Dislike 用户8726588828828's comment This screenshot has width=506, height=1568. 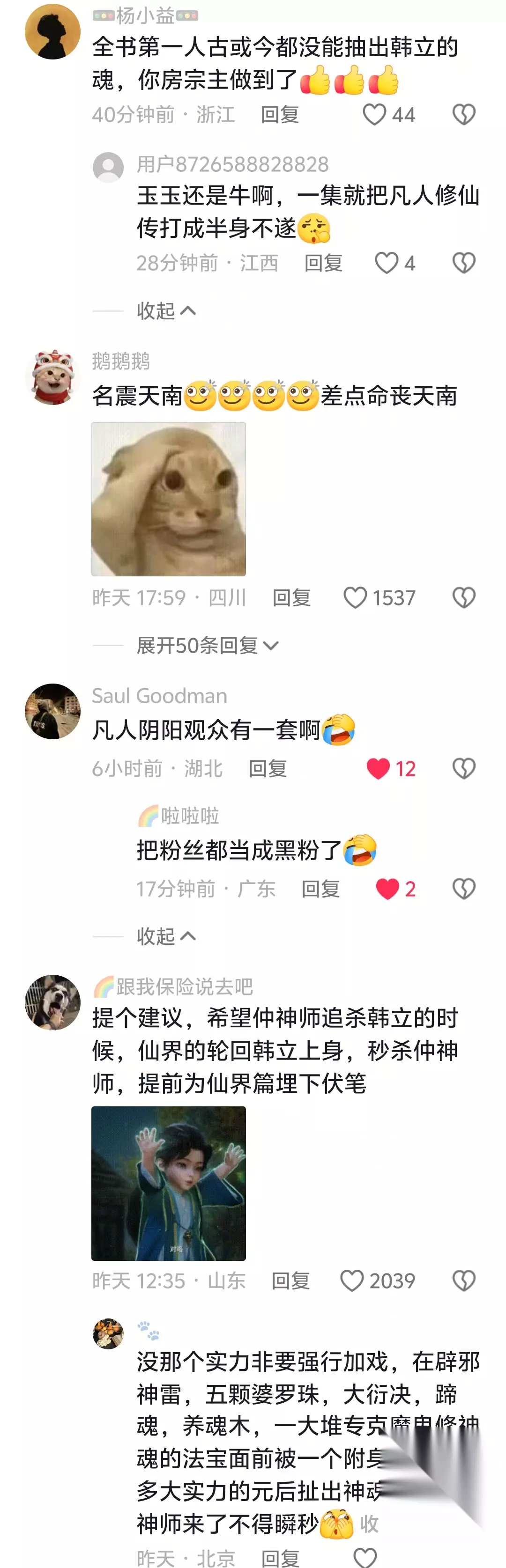coord(464,263)
